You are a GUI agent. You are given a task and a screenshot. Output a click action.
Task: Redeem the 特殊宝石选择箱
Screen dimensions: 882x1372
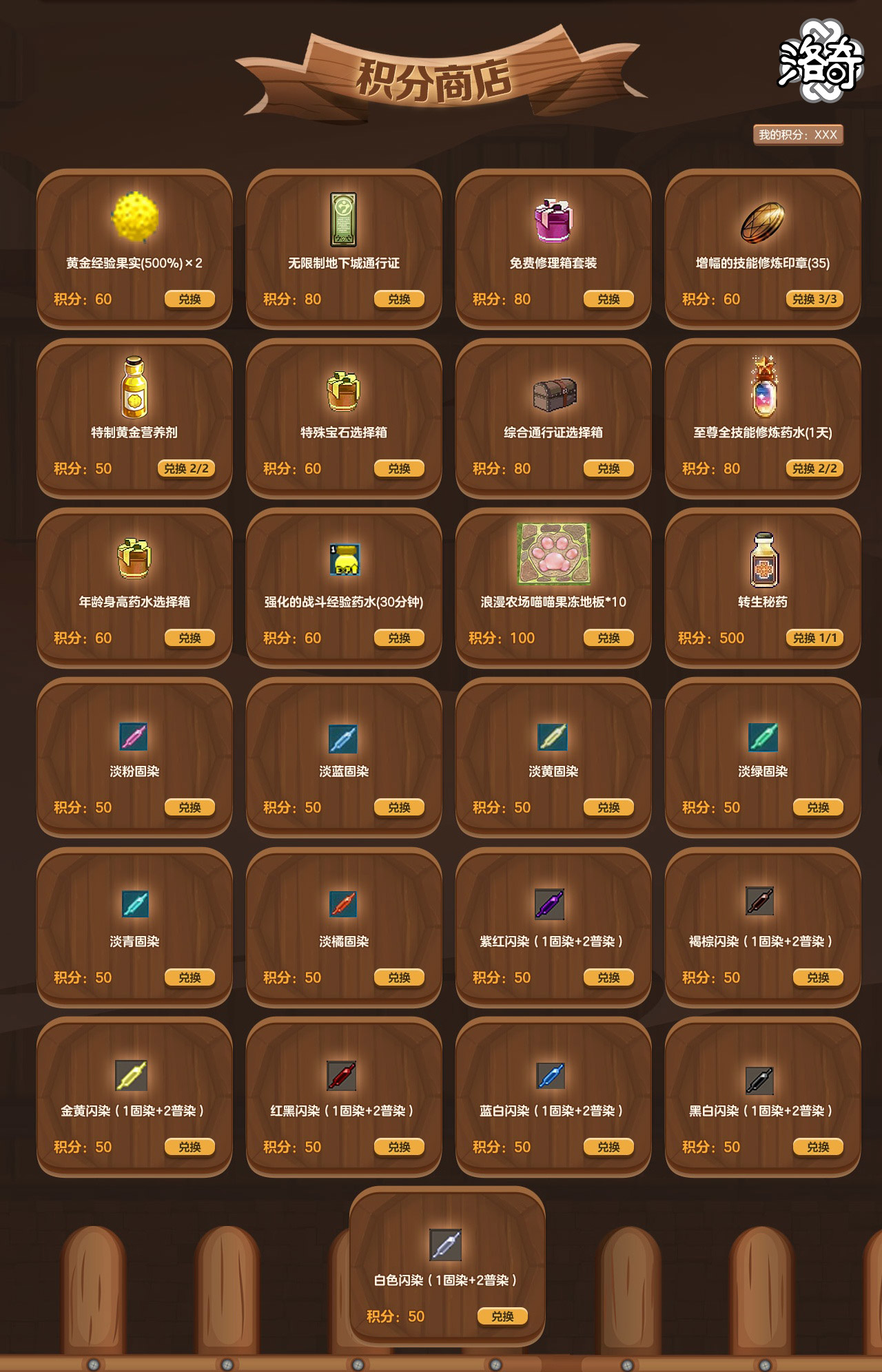click(x=399, y=468)
